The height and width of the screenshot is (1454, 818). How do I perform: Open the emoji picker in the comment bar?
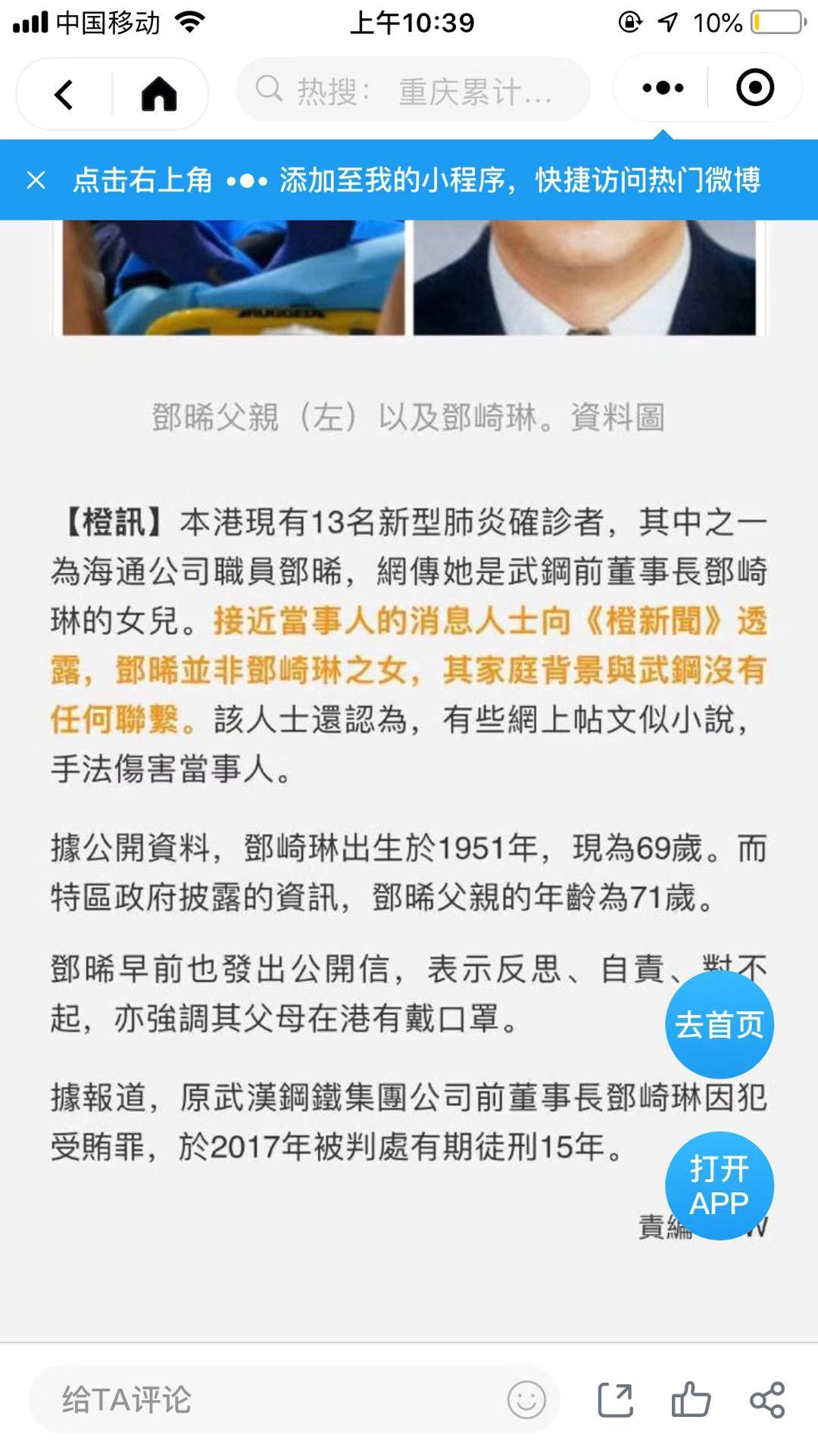526,1399
